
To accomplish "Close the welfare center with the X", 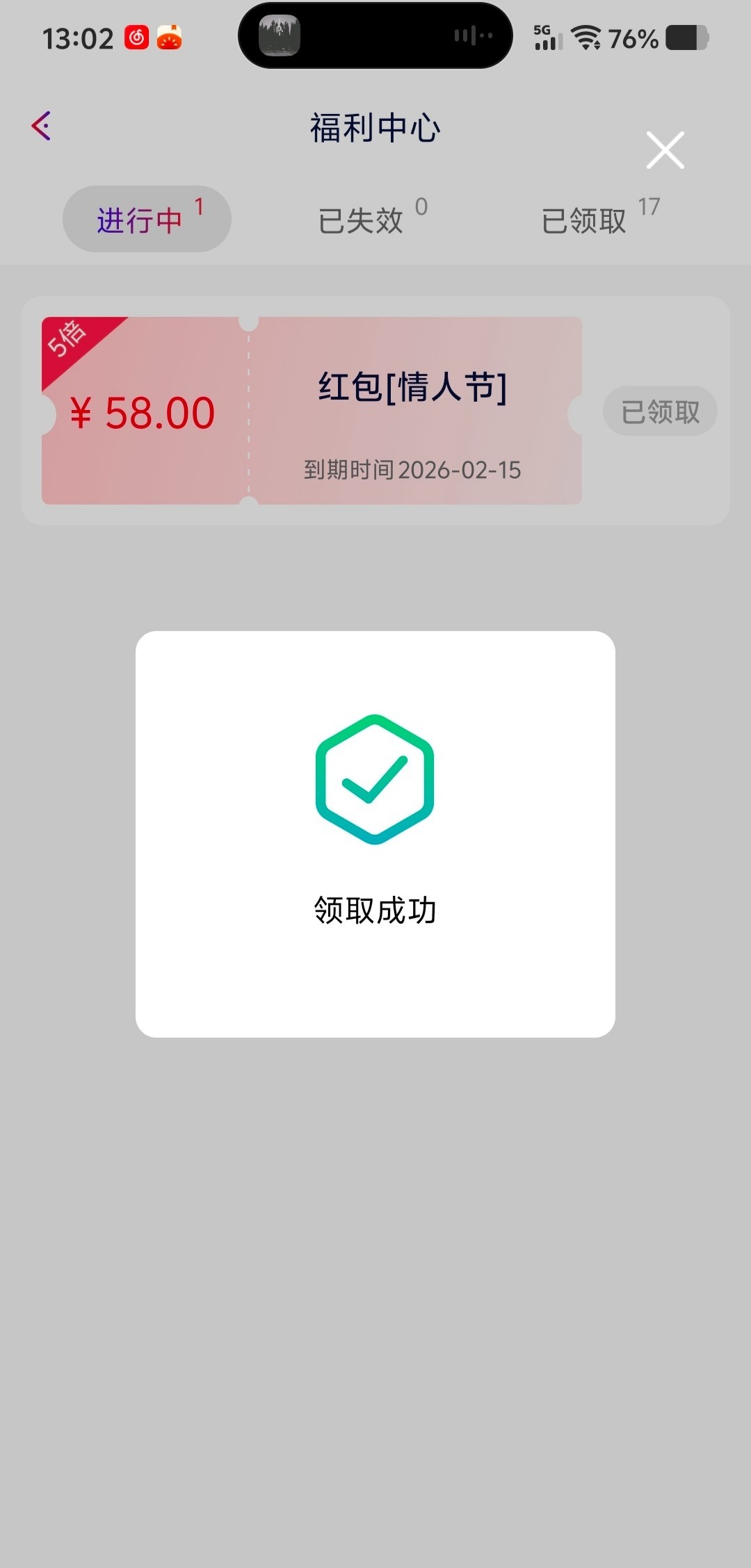I will 665,150.
